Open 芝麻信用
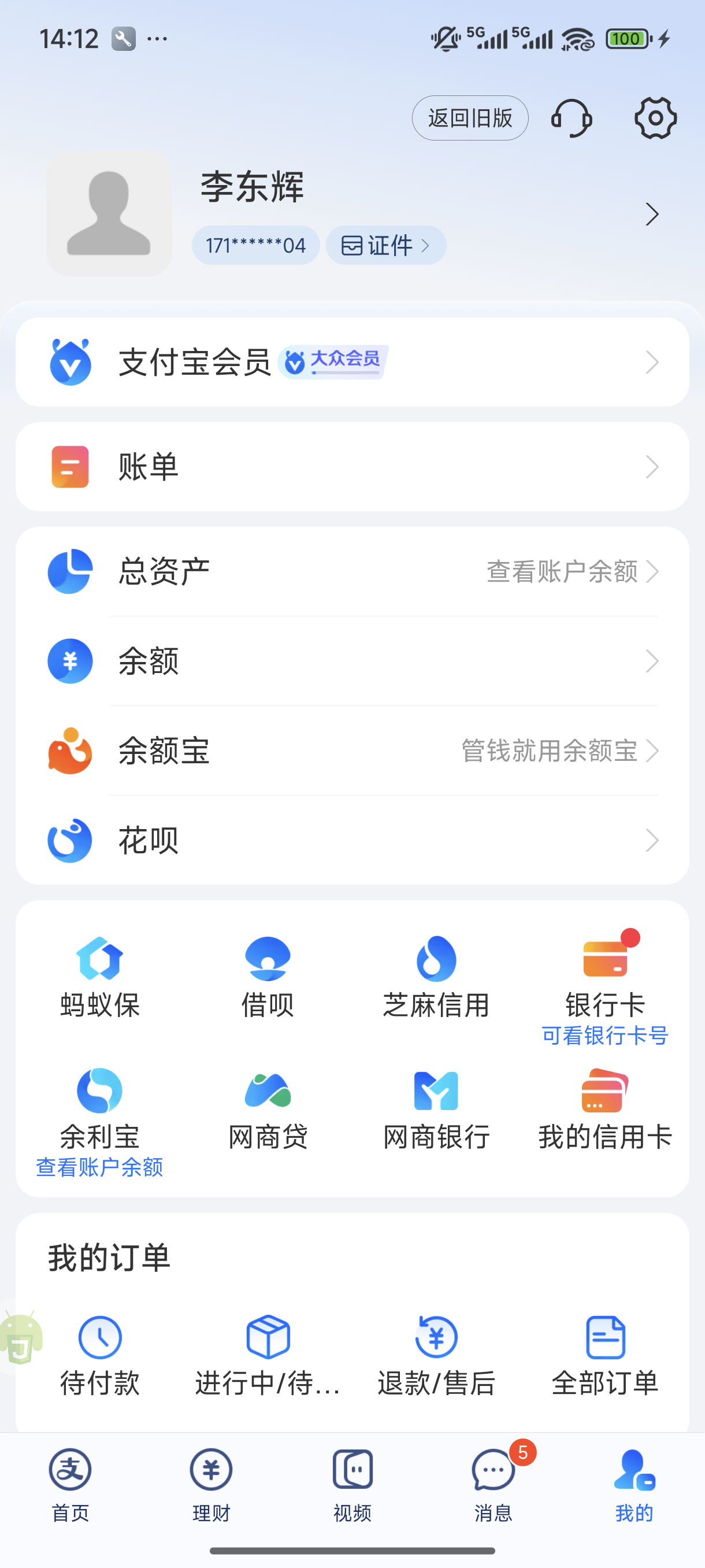The width and height of the screenshot is (705, 1568). [x=436, y=977]
